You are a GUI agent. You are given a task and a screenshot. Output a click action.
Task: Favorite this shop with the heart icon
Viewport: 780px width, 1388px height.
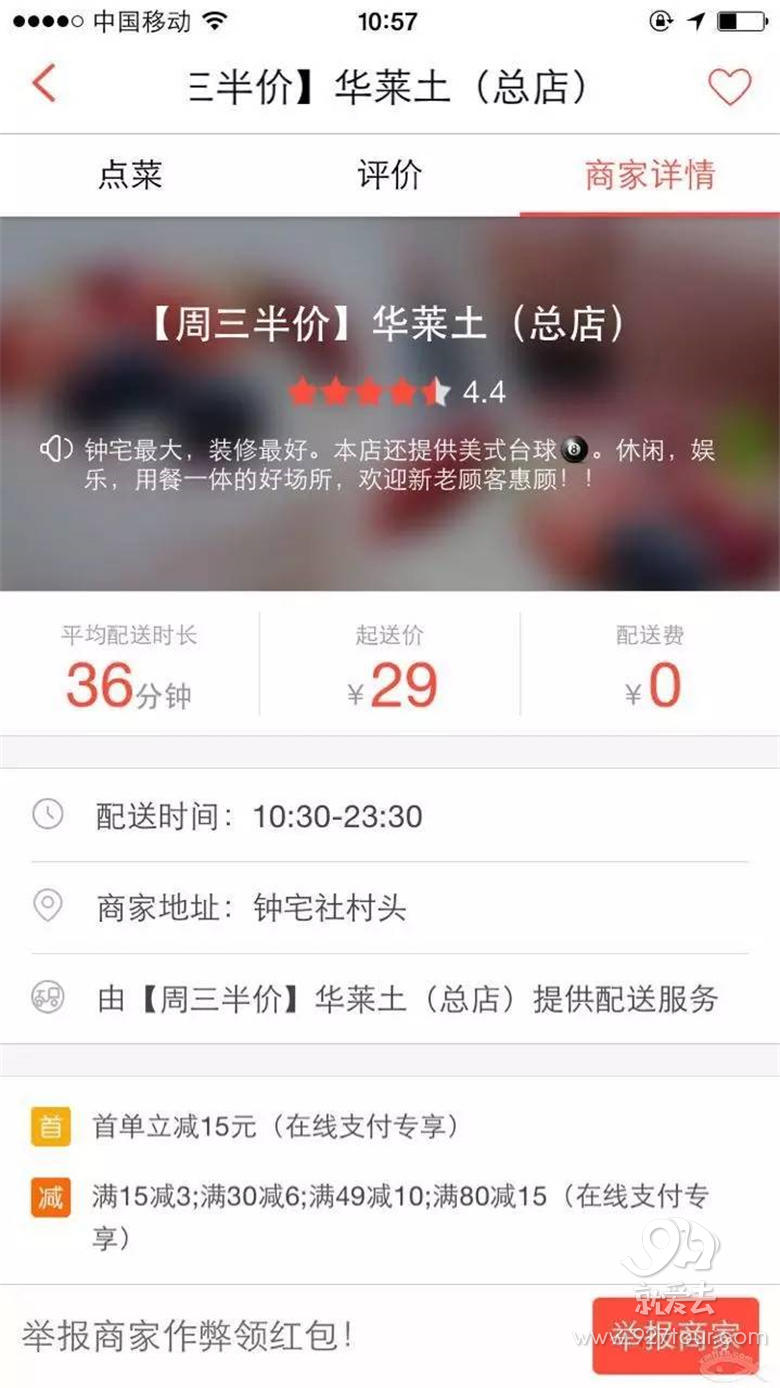(729, 86)
